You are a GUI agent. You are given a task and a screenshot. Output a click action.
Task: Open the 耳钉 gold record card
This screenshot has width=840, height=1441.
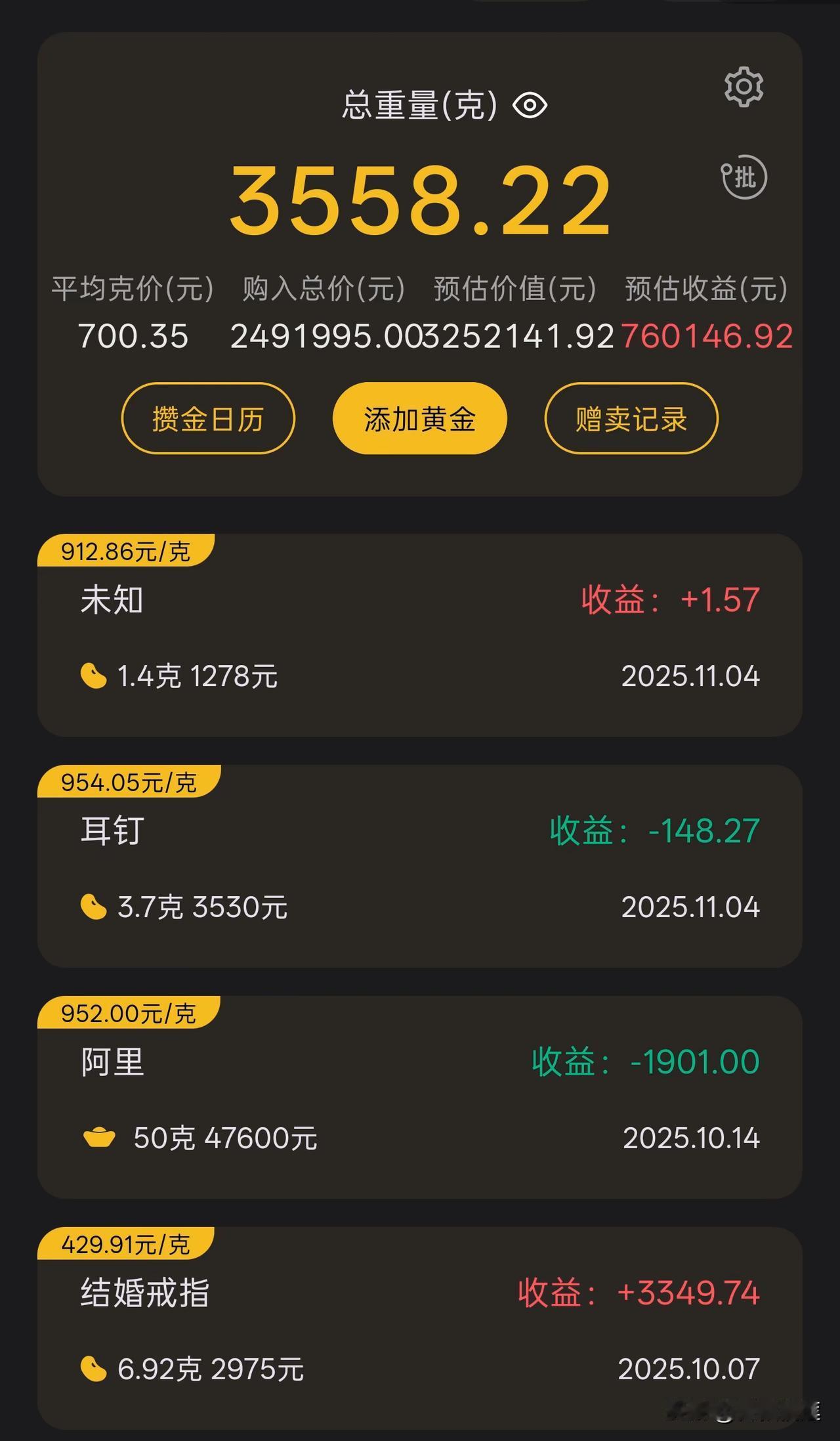click(x=420, y=866)
